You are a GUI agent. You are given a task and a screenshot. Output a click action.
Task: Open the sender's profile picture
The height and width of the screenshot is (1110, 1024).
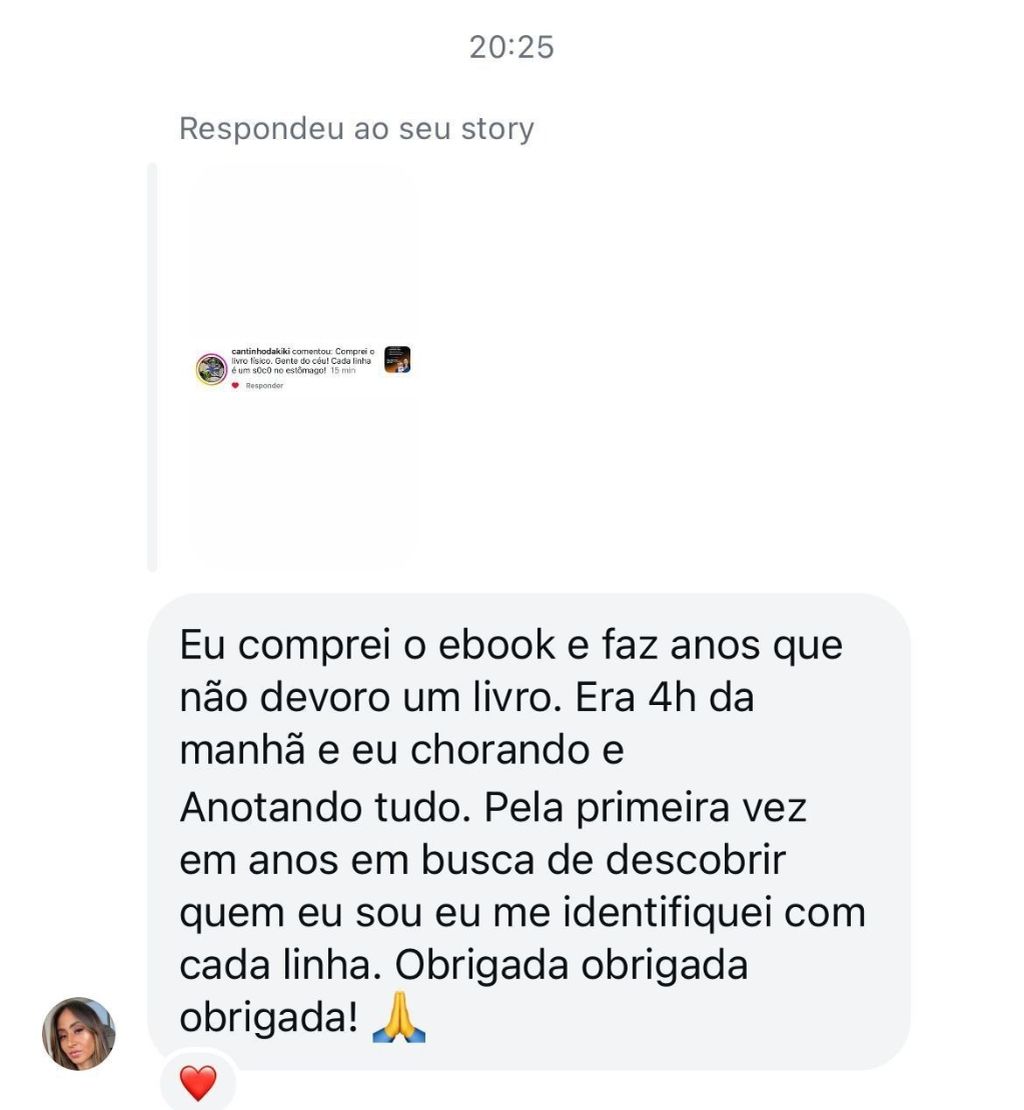coord(79,1034)
